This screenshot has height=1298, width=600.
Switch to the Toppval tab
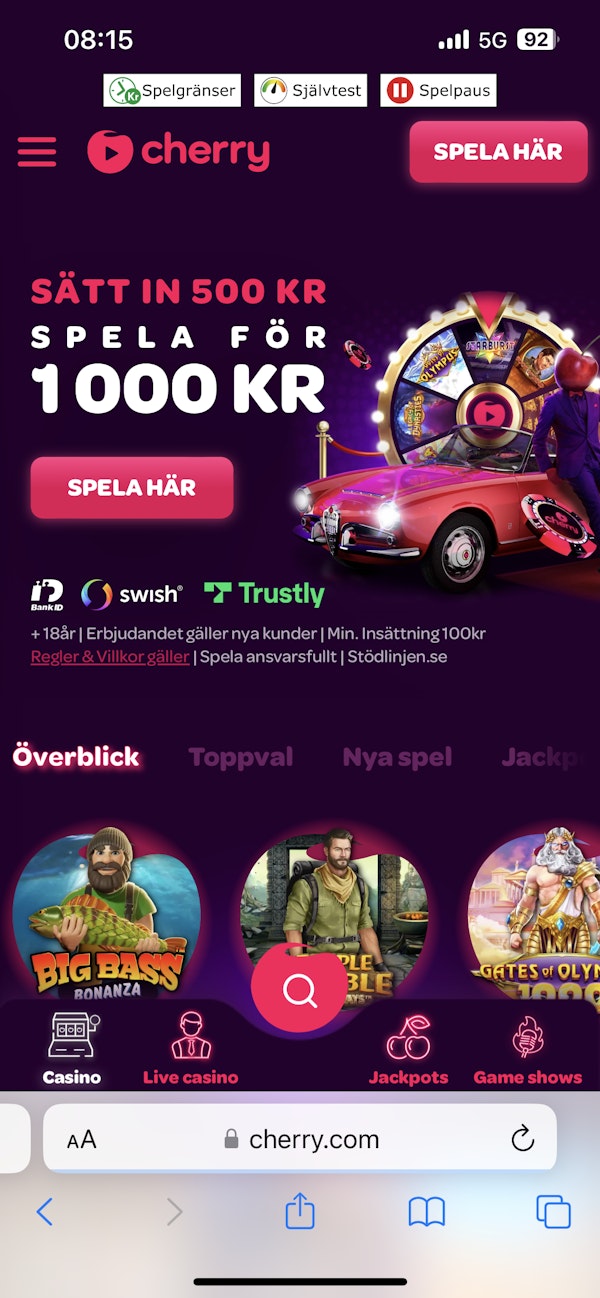point(241,758)
